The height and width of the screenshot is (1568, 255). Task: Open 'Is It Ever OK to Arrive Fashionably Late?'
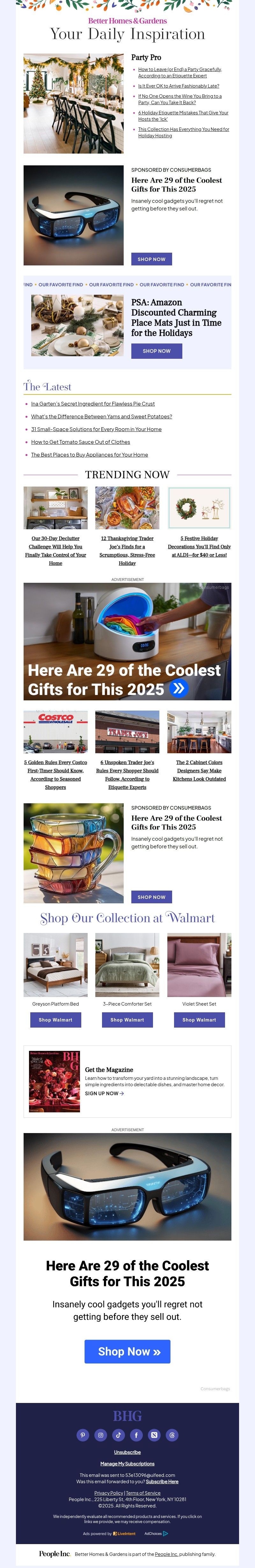178,86
